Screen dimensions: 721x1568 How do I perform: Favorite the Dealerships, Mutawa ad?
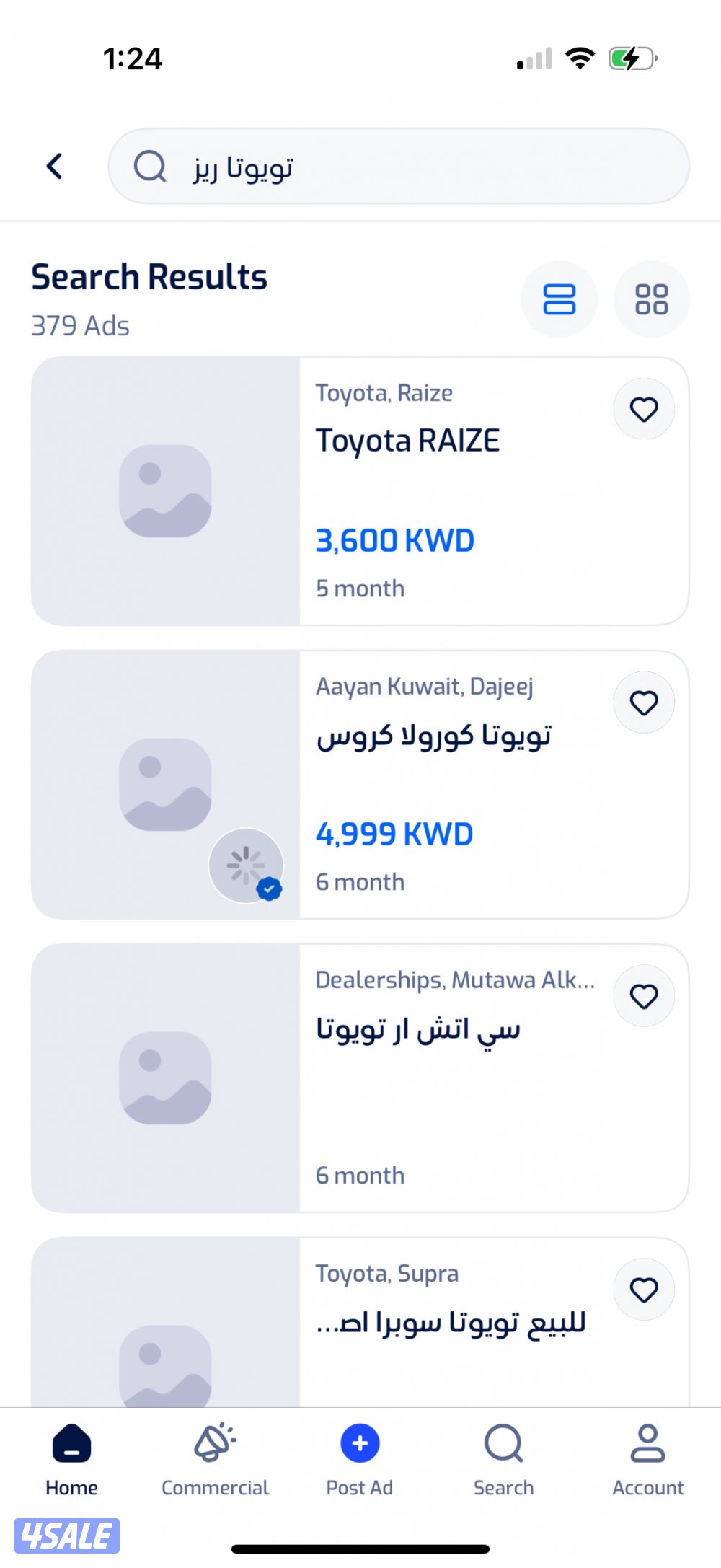(x=644, y=996)
